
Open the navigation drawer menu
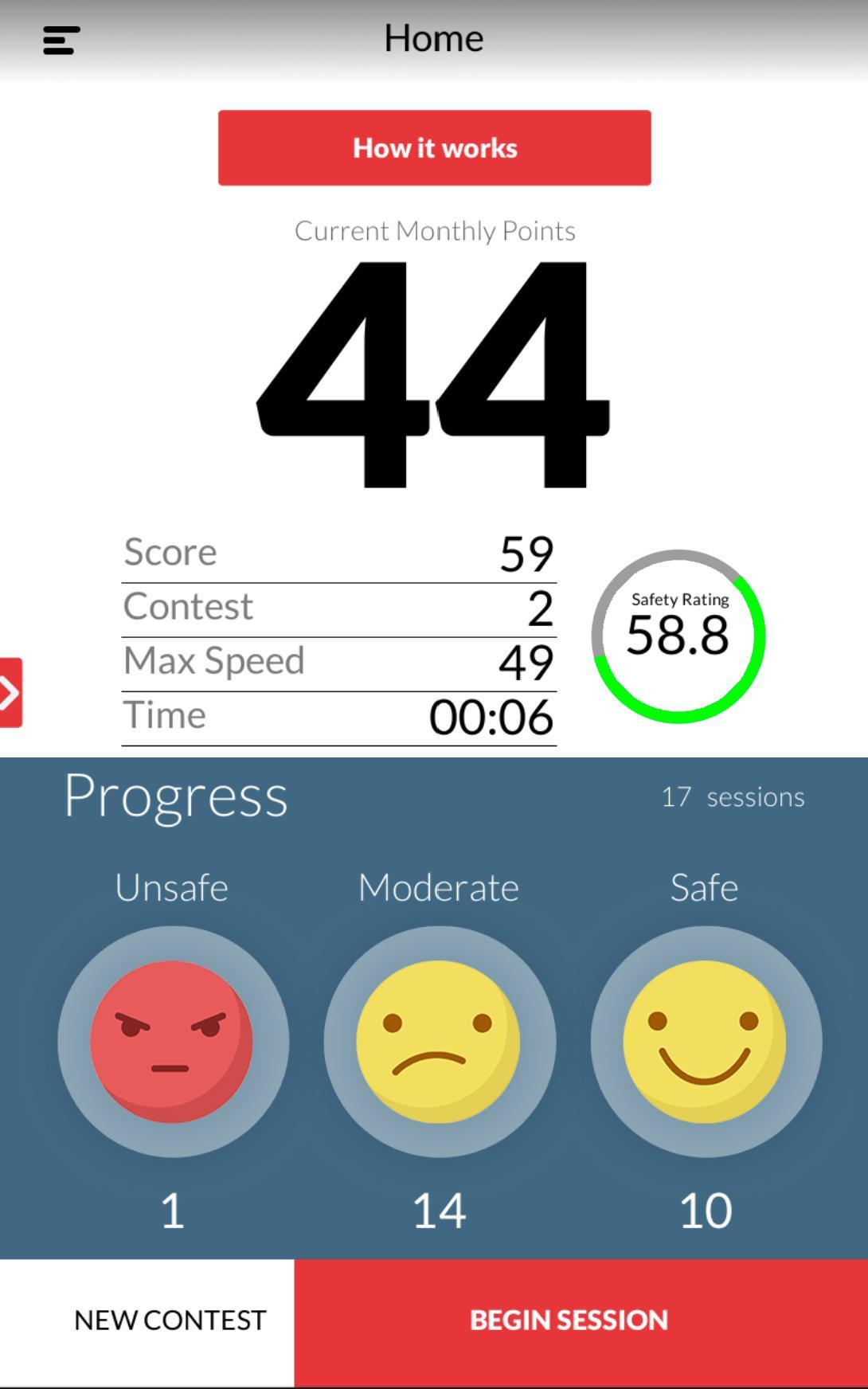tap(61, 40)
